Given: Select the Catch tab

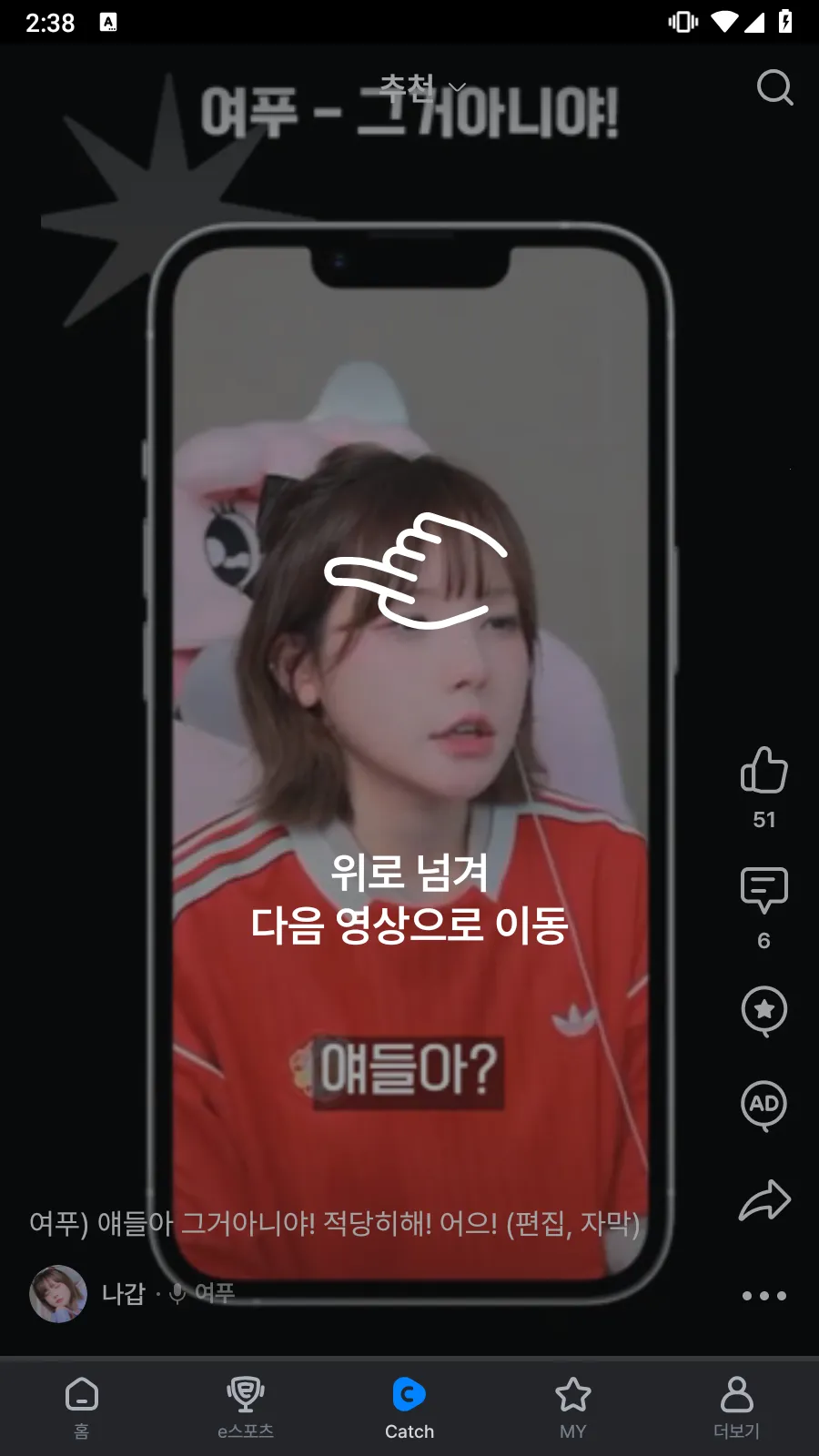Looking at the screenshot, I should pyautogui.click(x=409, y=1406).
